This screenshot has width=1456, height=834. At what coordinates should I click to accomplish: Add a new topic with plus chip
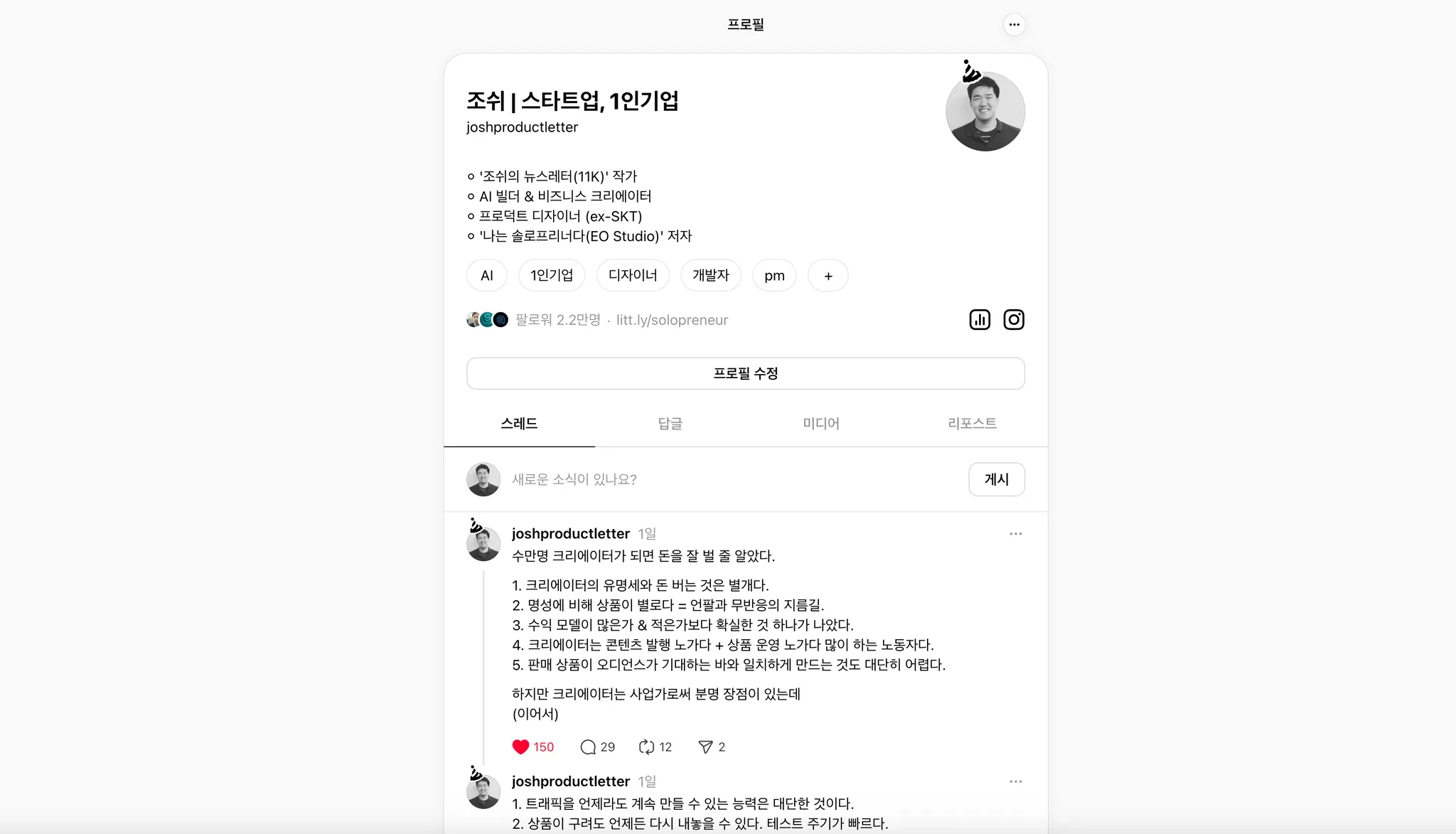pos(828,276)
